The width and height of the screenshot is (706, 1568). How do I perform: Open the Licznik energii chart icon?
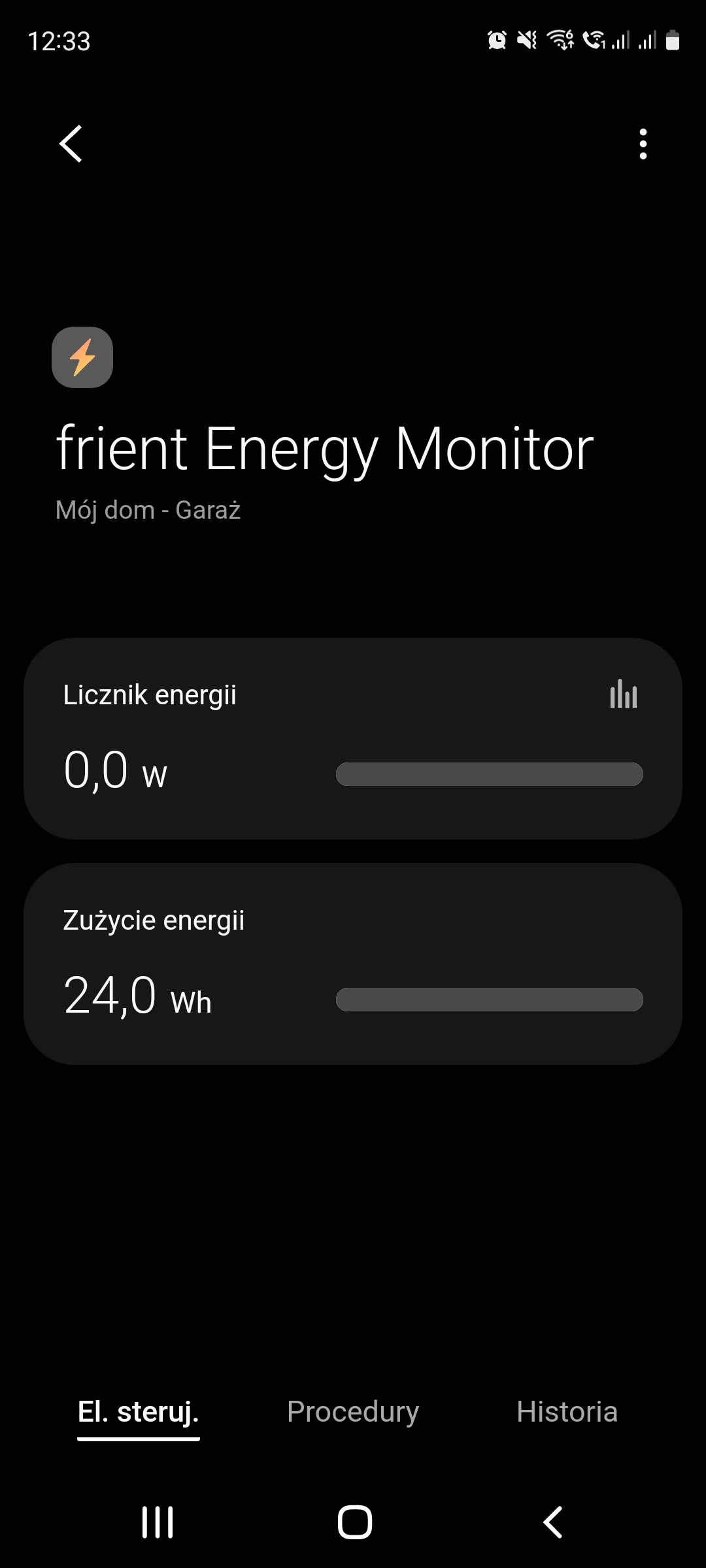pyautogui.click(x=624, y=694)
